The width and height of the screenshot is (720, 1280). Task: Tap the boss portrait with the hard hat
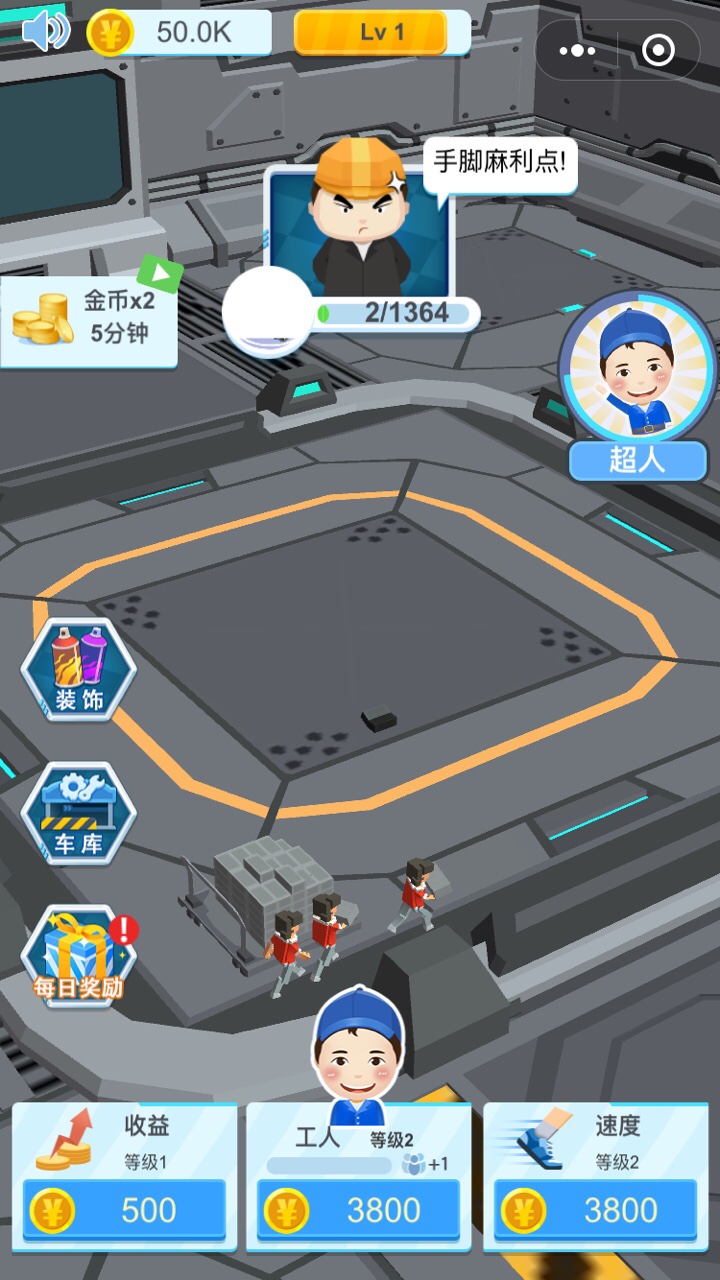(x=360, y=230)
